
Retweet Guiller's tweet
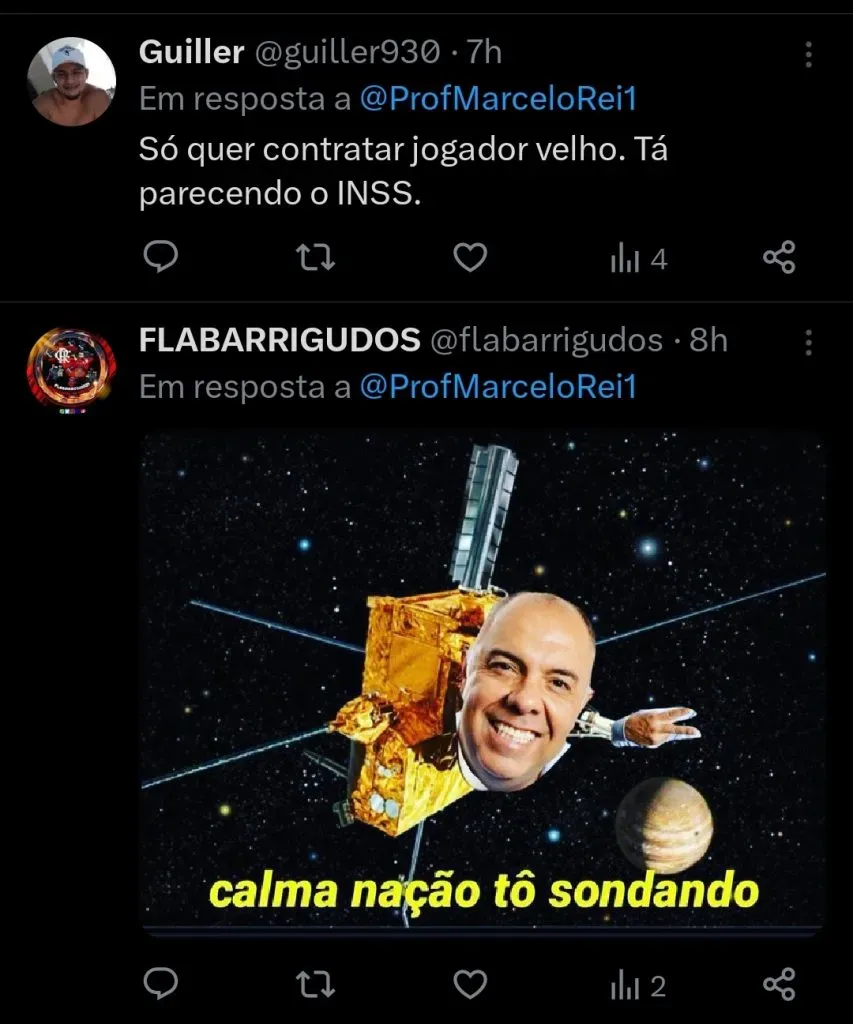316,259
